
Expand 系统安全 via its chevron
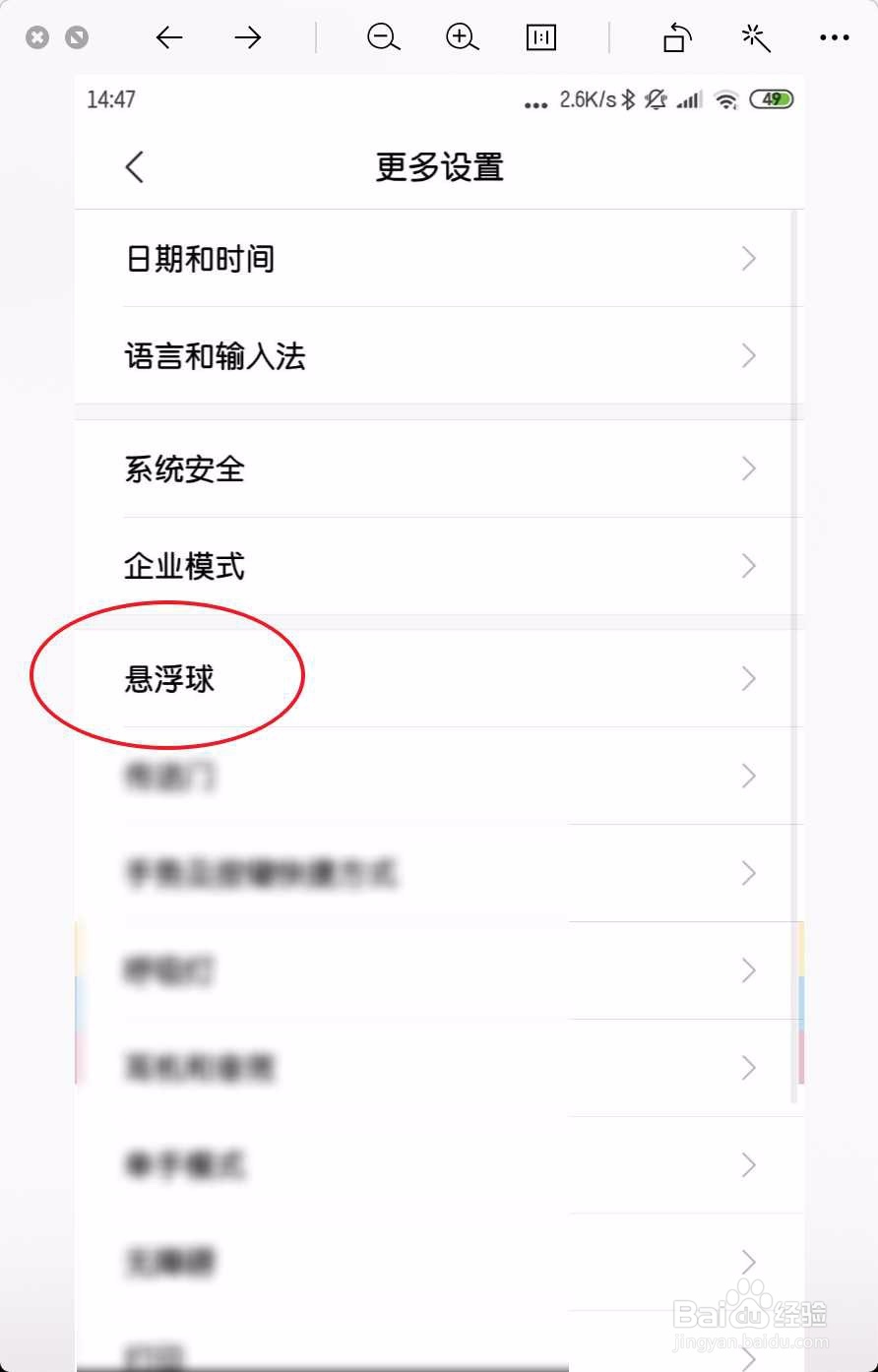pos(749,468)
